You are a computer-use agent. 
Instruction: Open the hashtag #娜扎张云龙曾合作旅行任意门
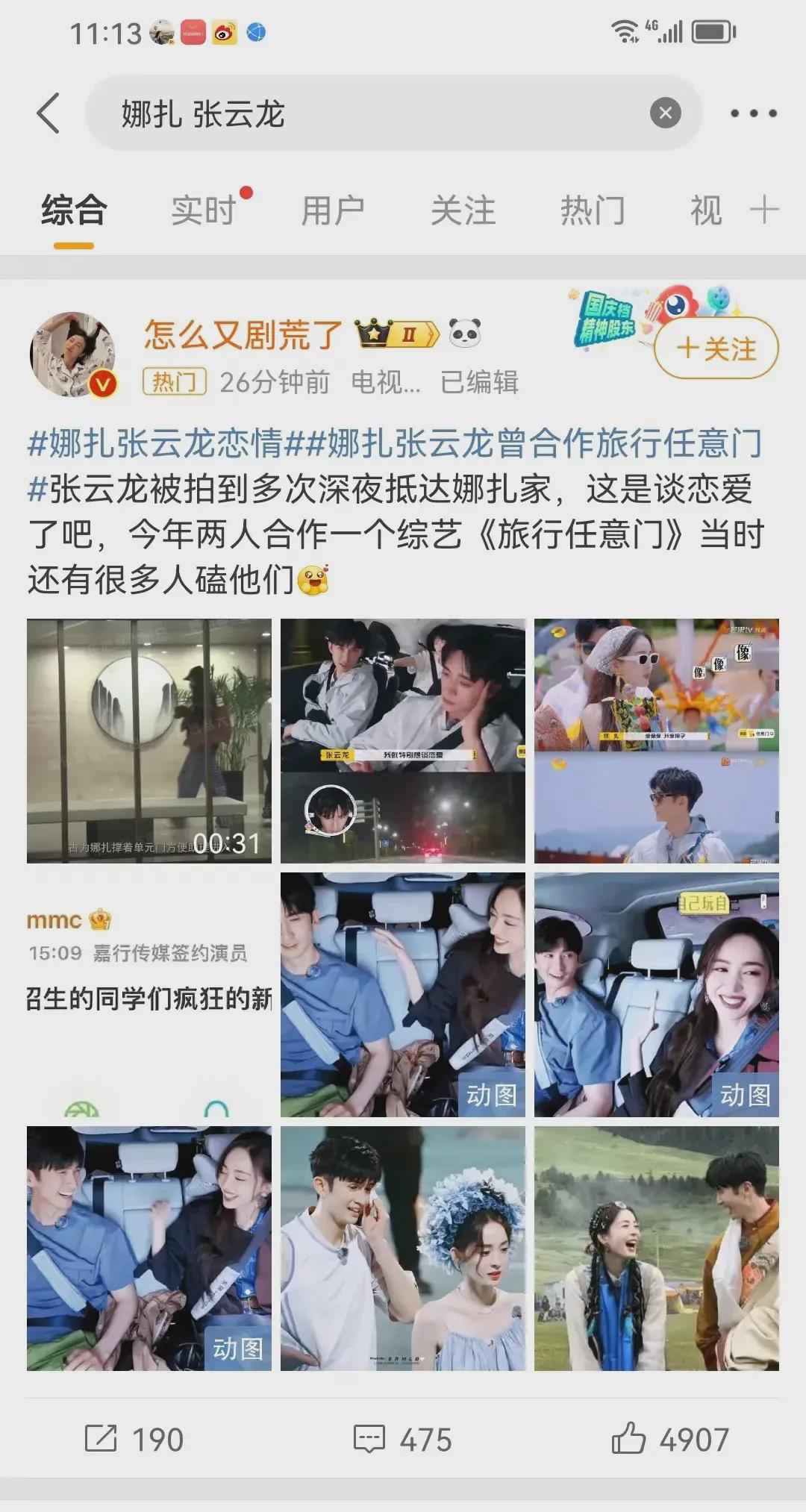pyautogui.click(x=534, y=444)
